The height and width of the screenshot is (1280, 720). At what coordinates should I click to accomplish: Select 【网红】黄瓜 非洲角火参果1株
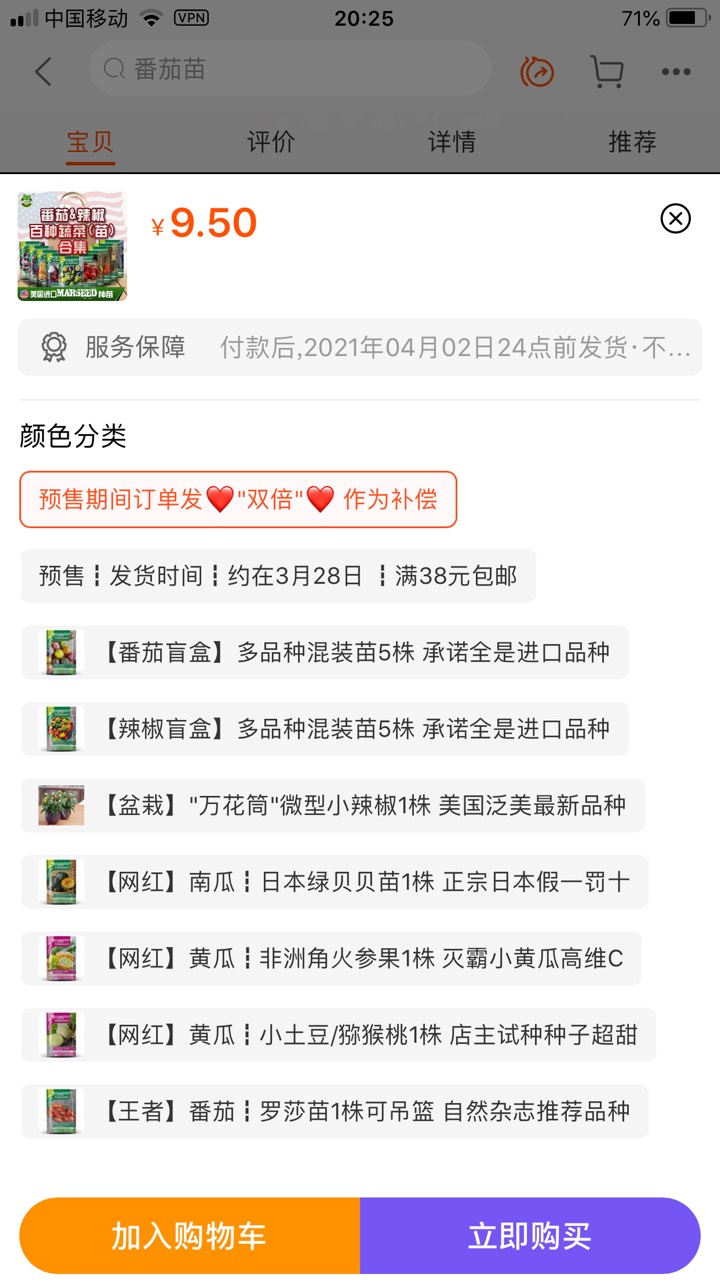(330, 958)
